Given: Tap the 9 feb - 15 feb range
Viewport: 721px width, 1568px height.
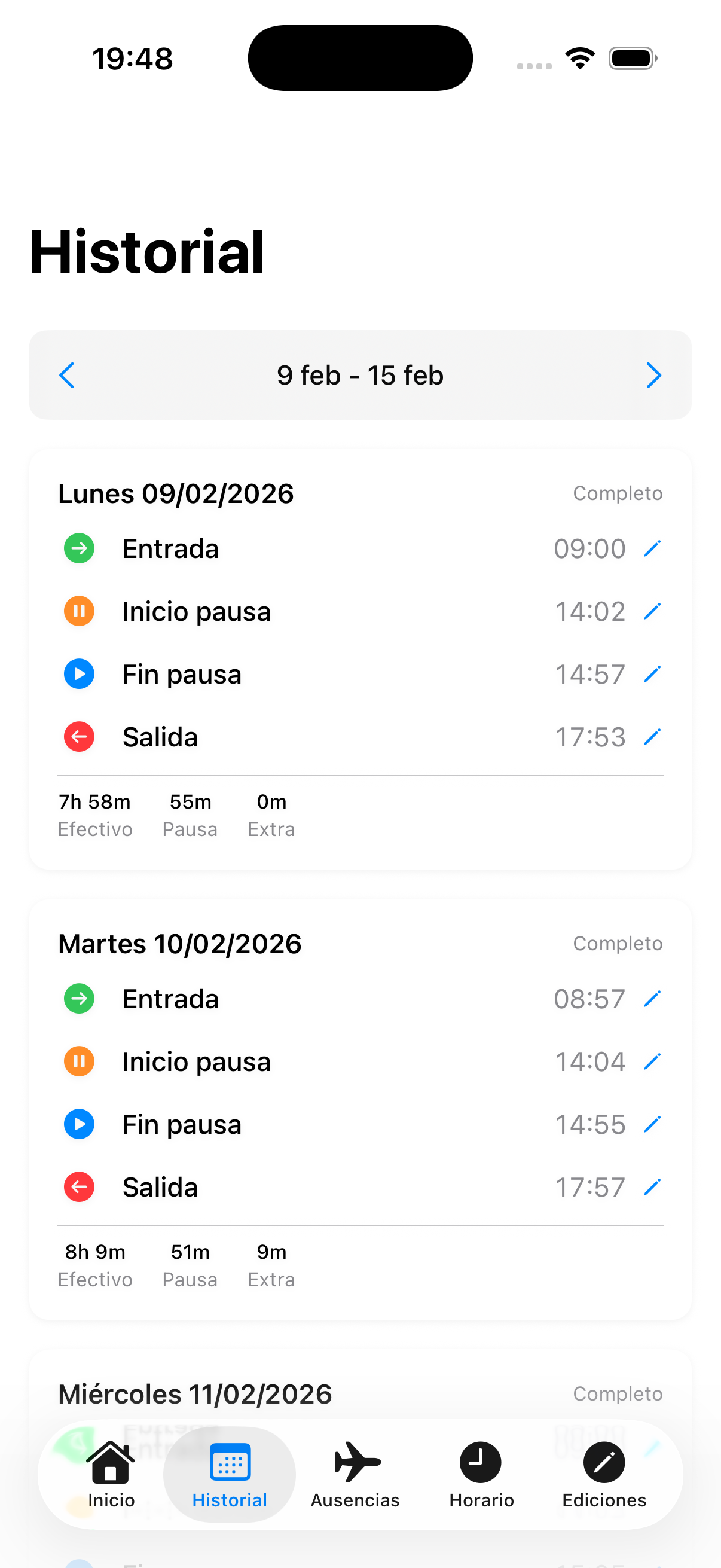Looking at the screenshot, I should click(x=360, y=375).
